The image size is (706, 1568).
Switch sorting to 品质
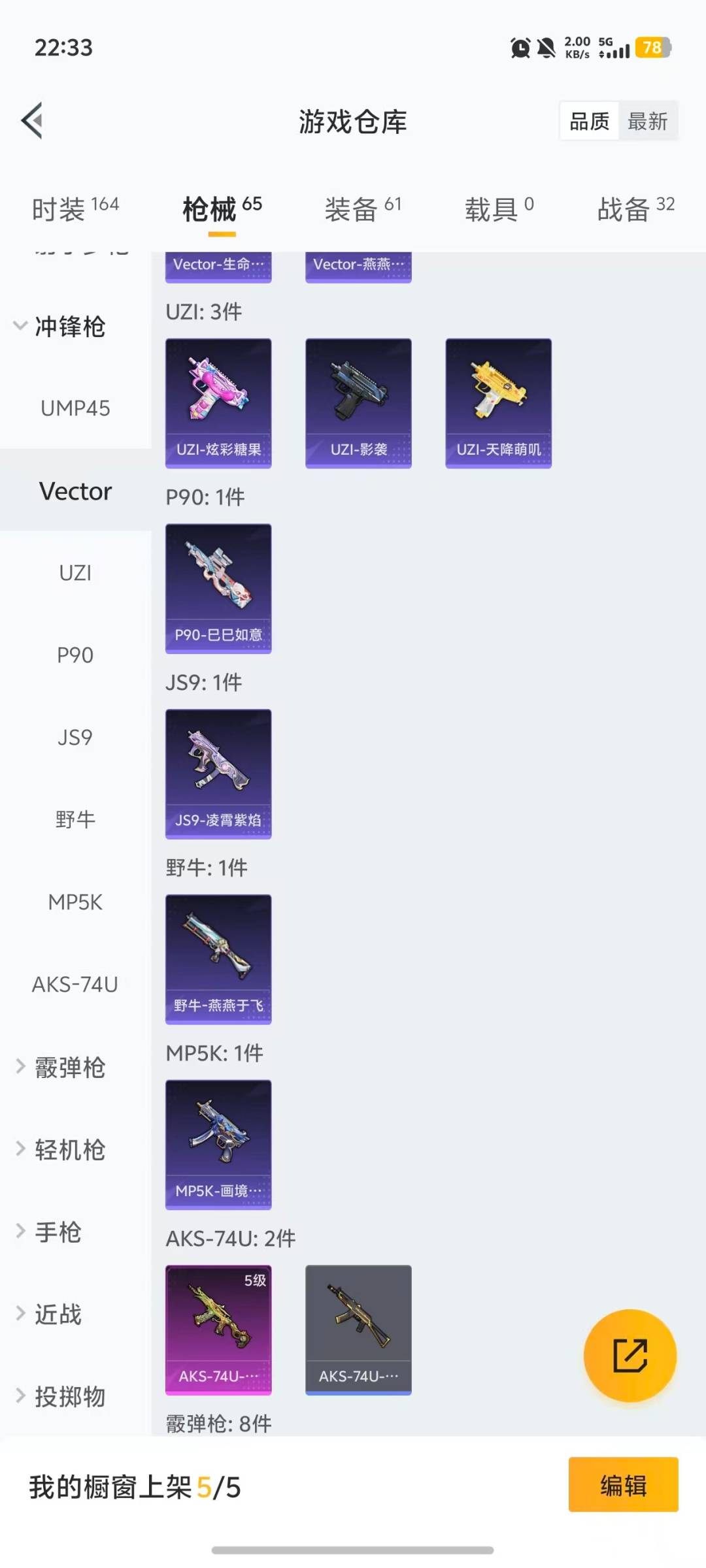588,121
